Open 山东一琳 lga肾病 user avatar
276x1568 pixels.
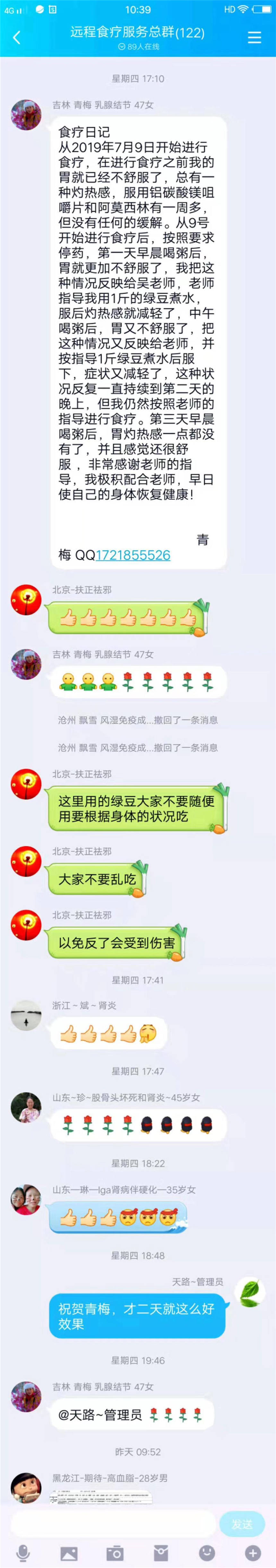[26, 1199]
